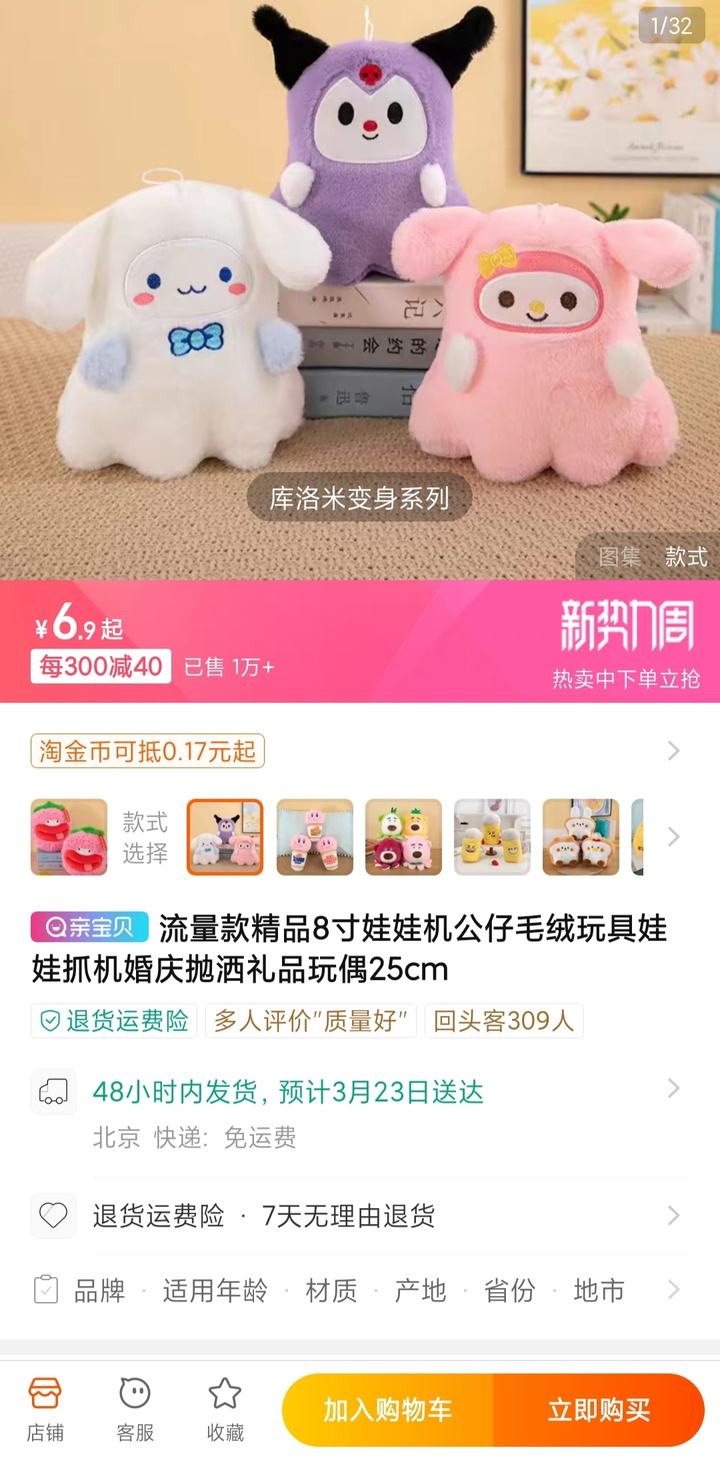Contact 客服 customer service
720x1460 pixels.
pos(135,1410)
